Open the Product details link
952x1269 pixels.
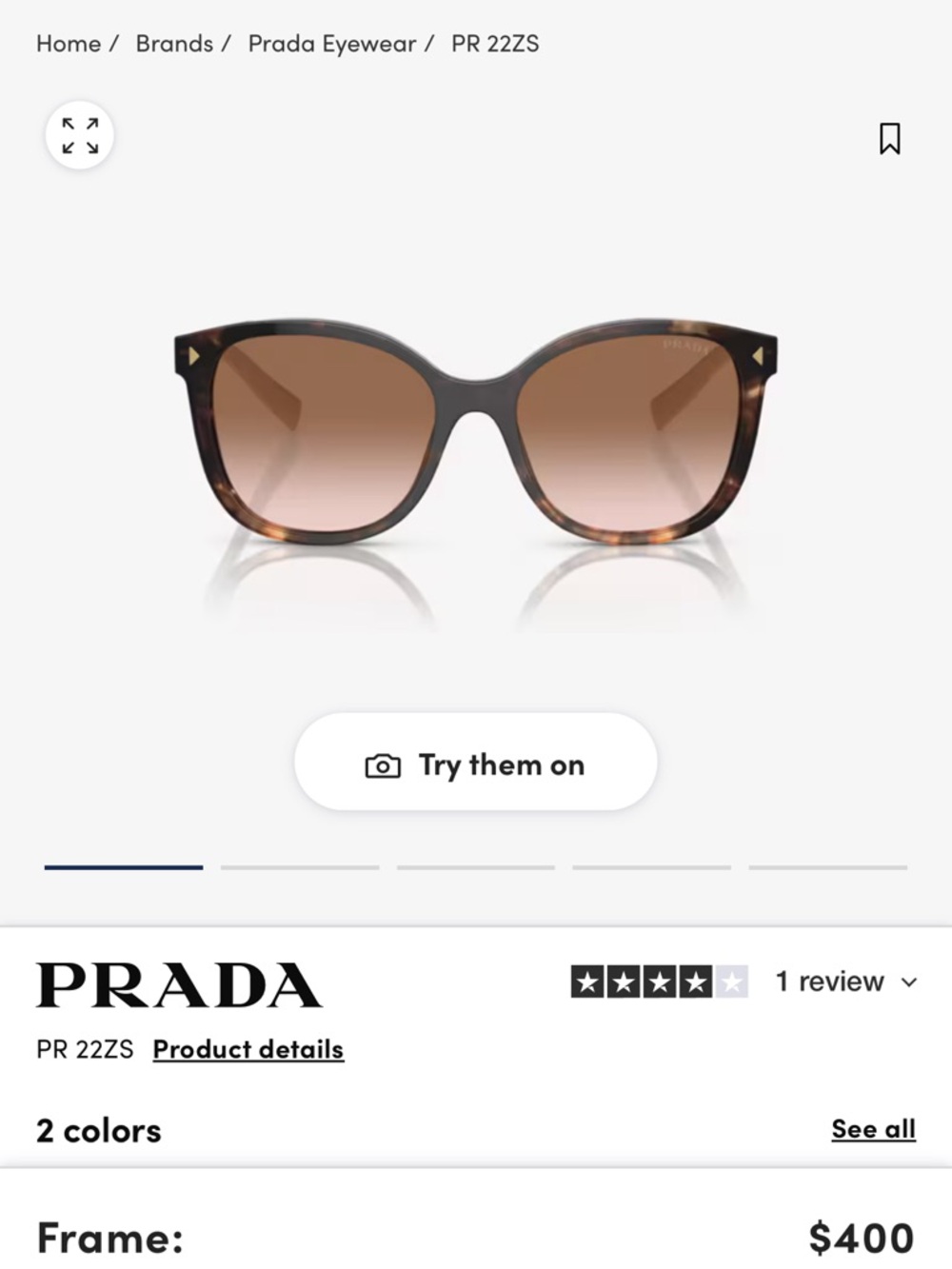coord(248,1049)
